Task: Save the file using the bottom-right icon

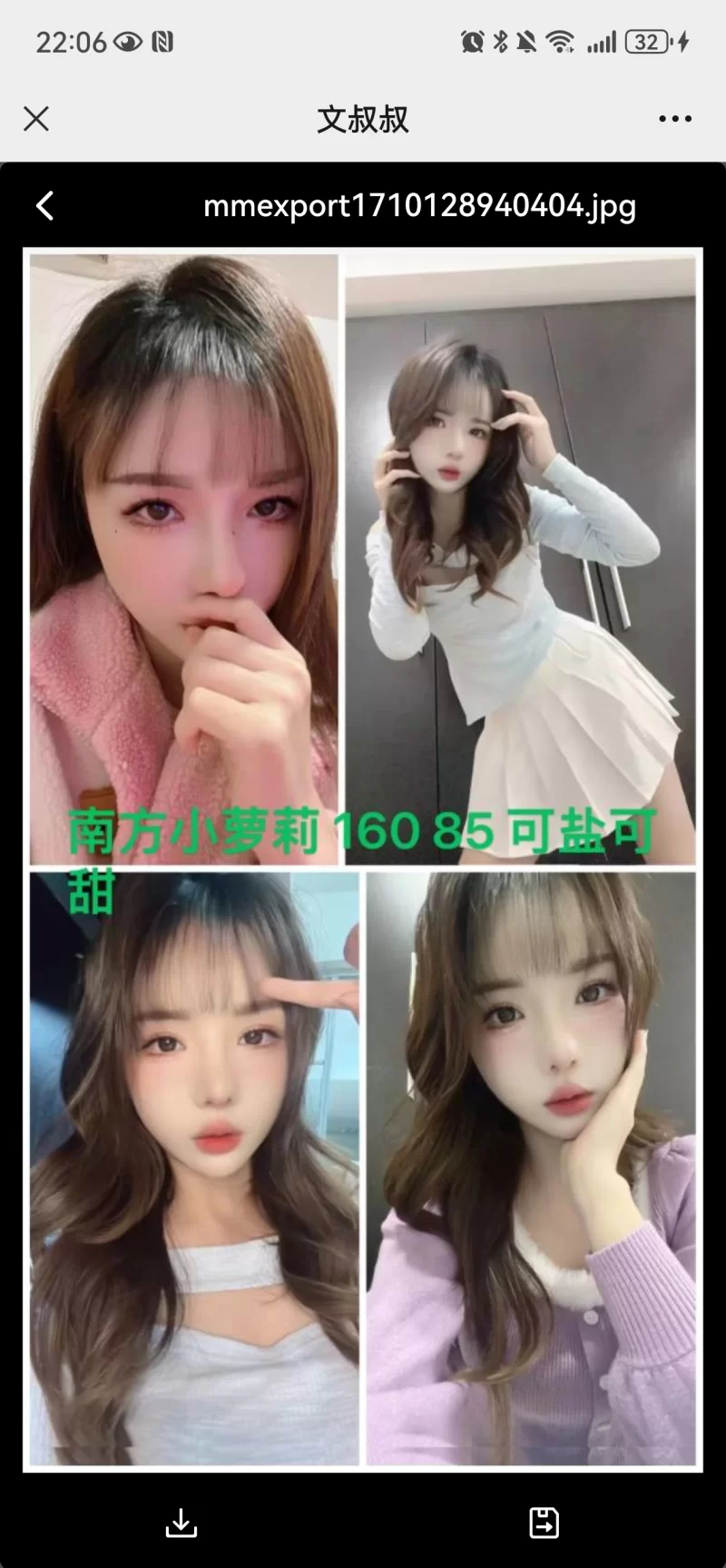Action: (544, 1523)
